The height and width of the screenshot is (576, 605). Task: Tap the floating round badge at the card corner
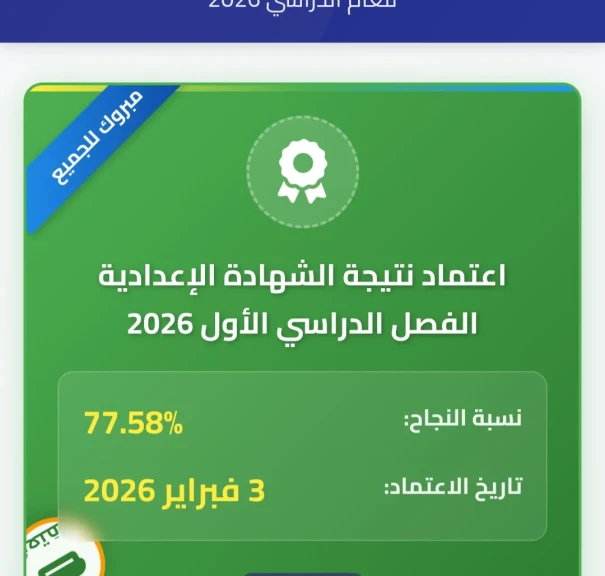point(62,548)
